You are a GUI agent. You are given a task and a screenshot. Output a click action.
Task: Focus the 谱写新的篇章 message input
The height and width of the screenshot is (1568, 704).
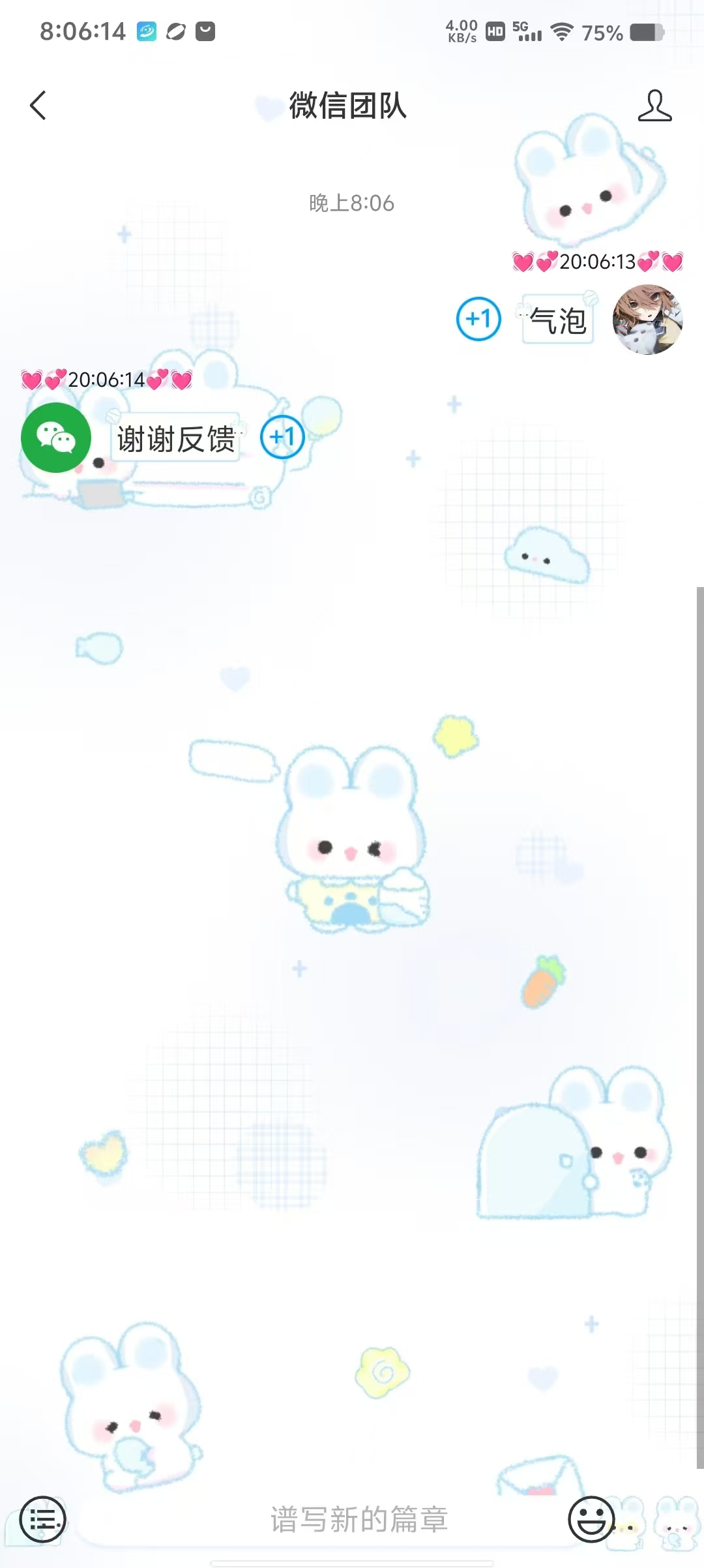[359, 1519]
